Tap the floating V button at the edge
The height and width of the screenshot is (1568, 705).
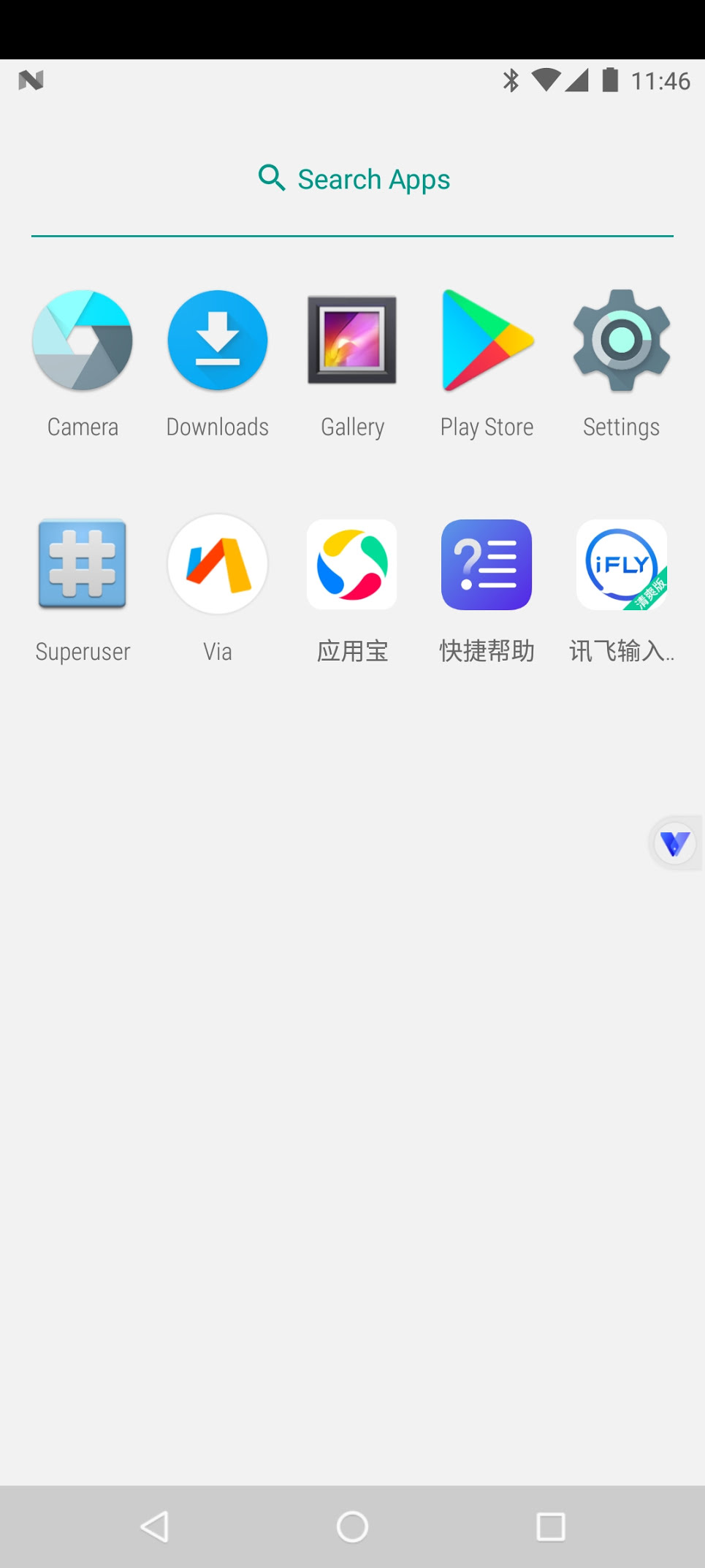click(675, 844)
